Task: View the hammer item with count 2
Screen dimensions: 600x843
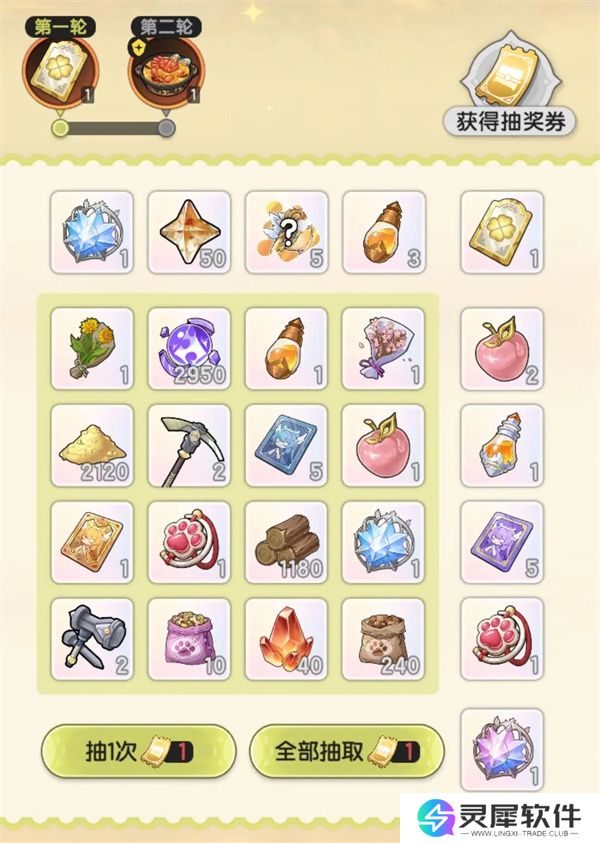Action: 91,639
